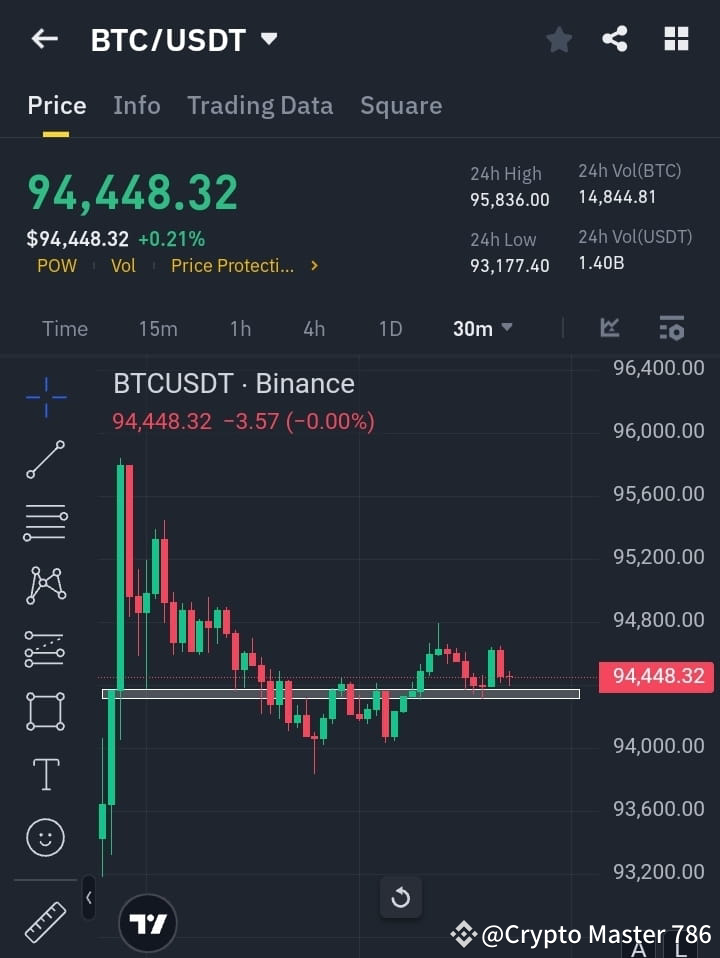Image resolution: width=720 pixels, height=958 pixels.
Task: Share the BTC/USDT chart
Action: 615,39
